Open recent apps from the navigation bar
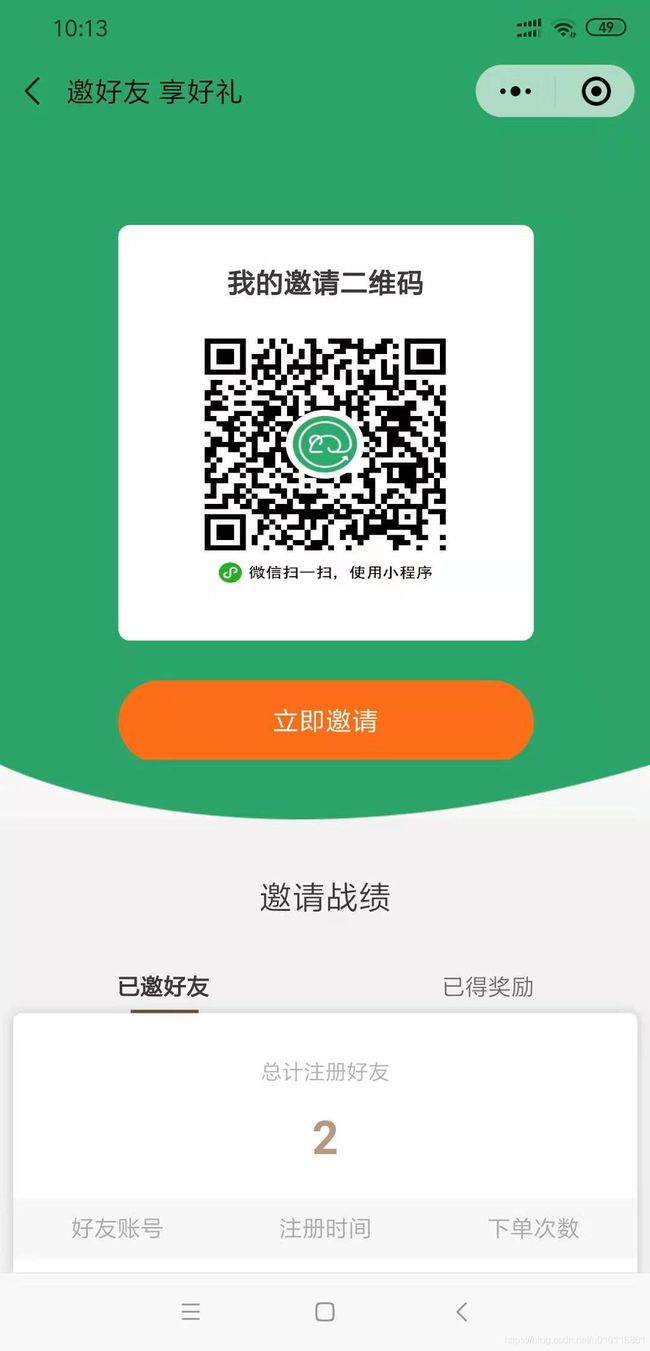 click(191, 1312)
